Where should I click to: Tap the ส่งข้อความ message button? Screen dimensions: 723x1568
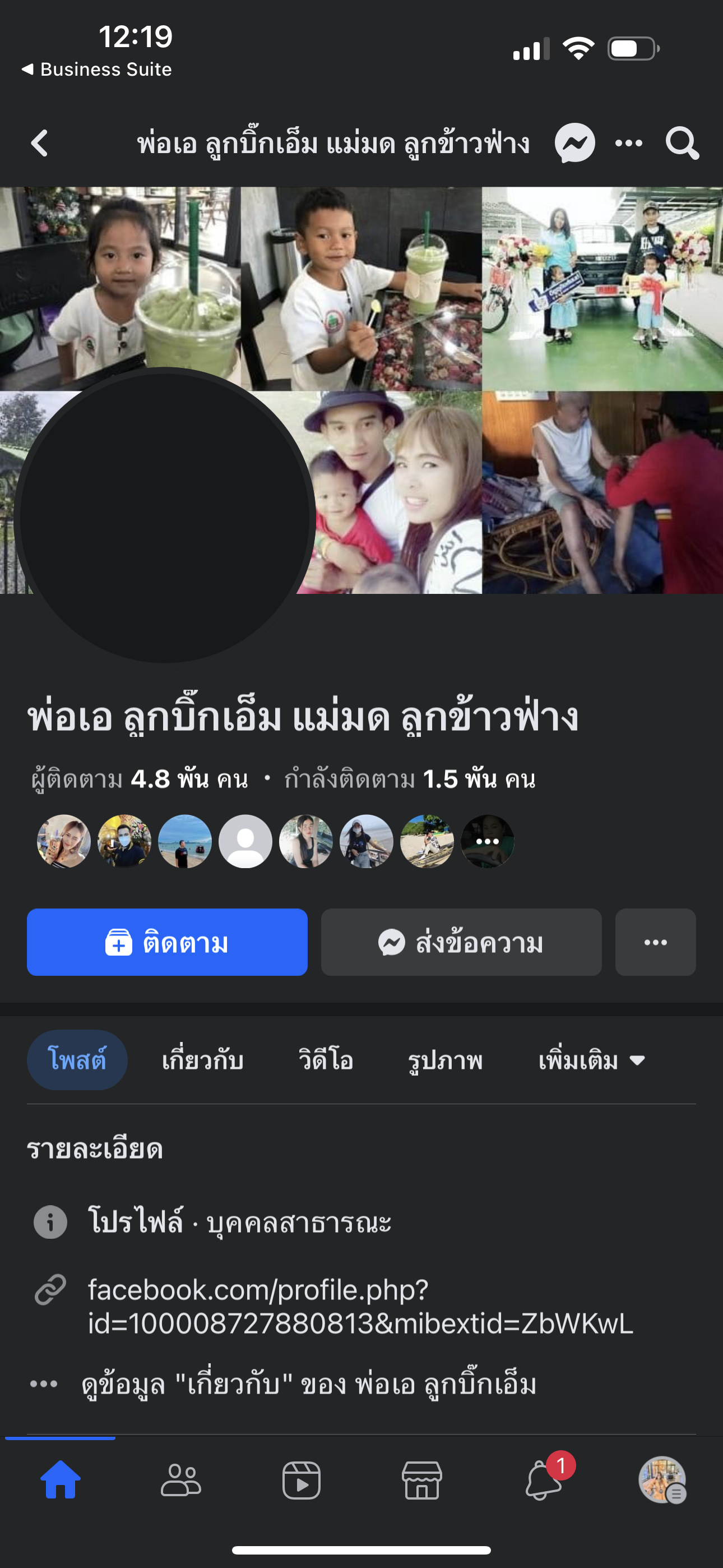tap(461, 942)
